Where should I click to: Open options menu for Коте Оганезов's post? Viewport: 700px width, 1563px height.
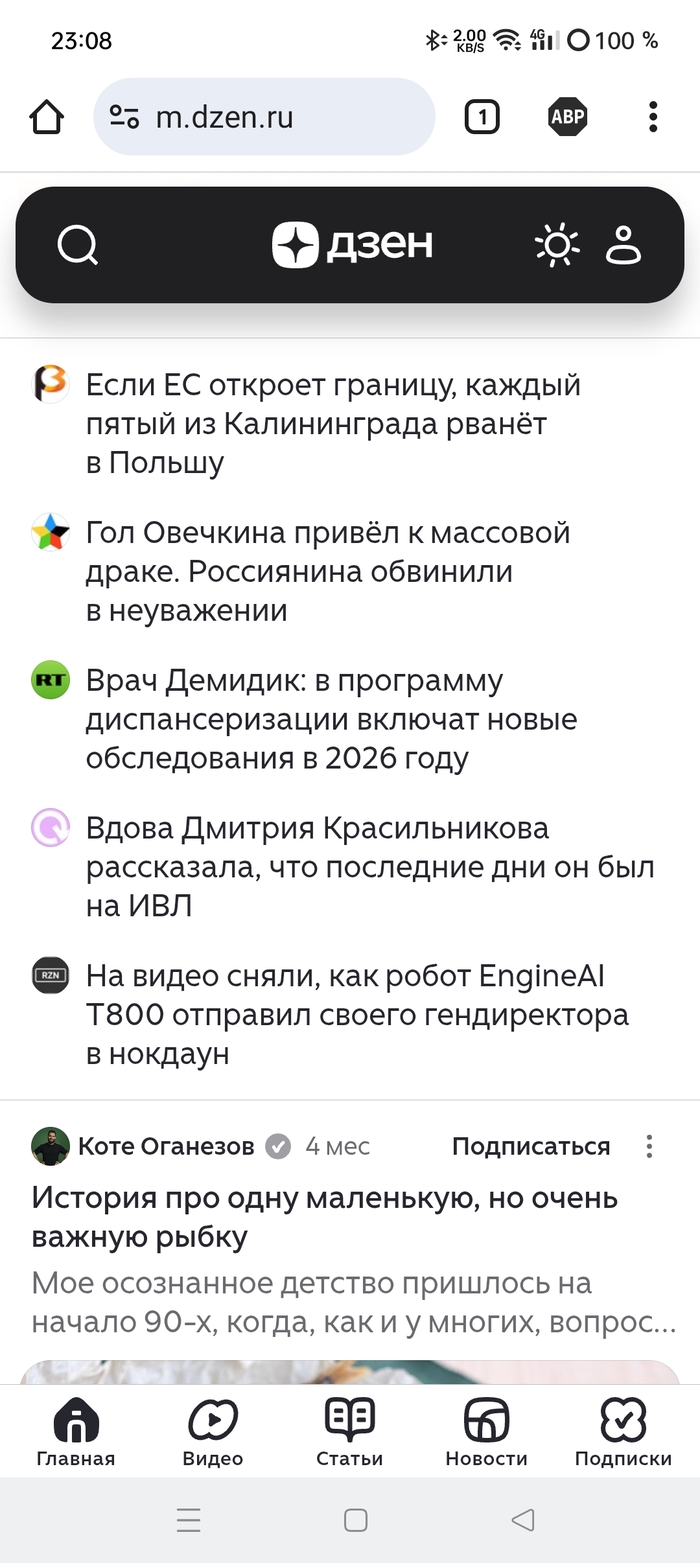pos(650,1146)
